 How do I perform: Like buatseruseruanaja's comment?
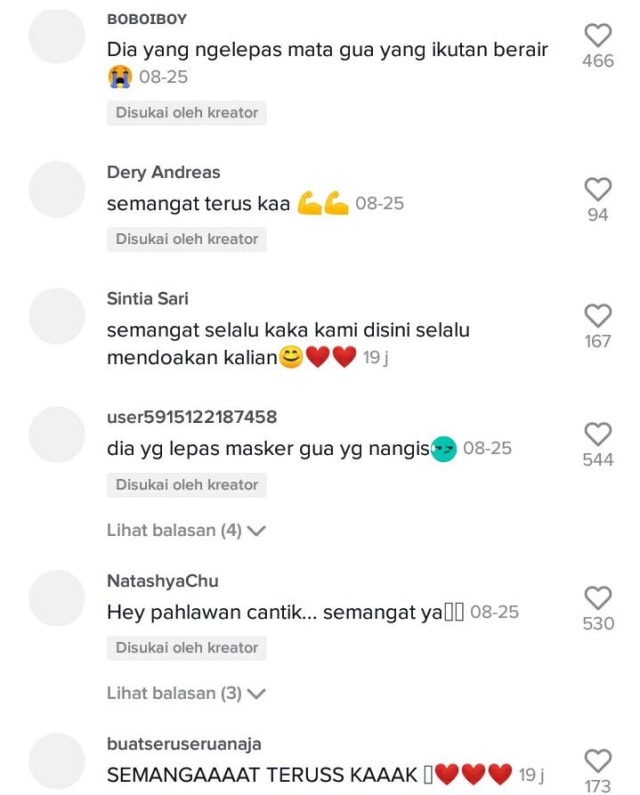point(598,761)
